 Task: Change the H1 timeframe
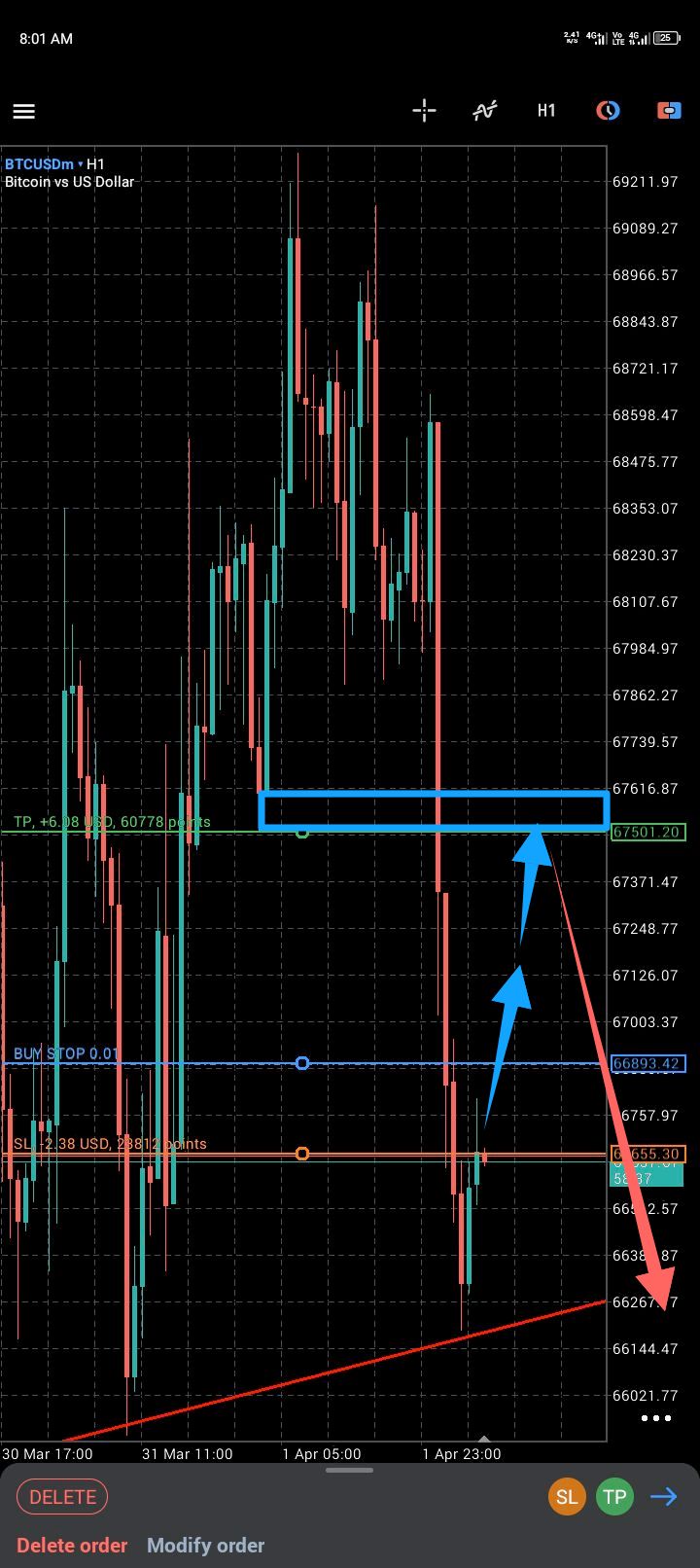546,110
